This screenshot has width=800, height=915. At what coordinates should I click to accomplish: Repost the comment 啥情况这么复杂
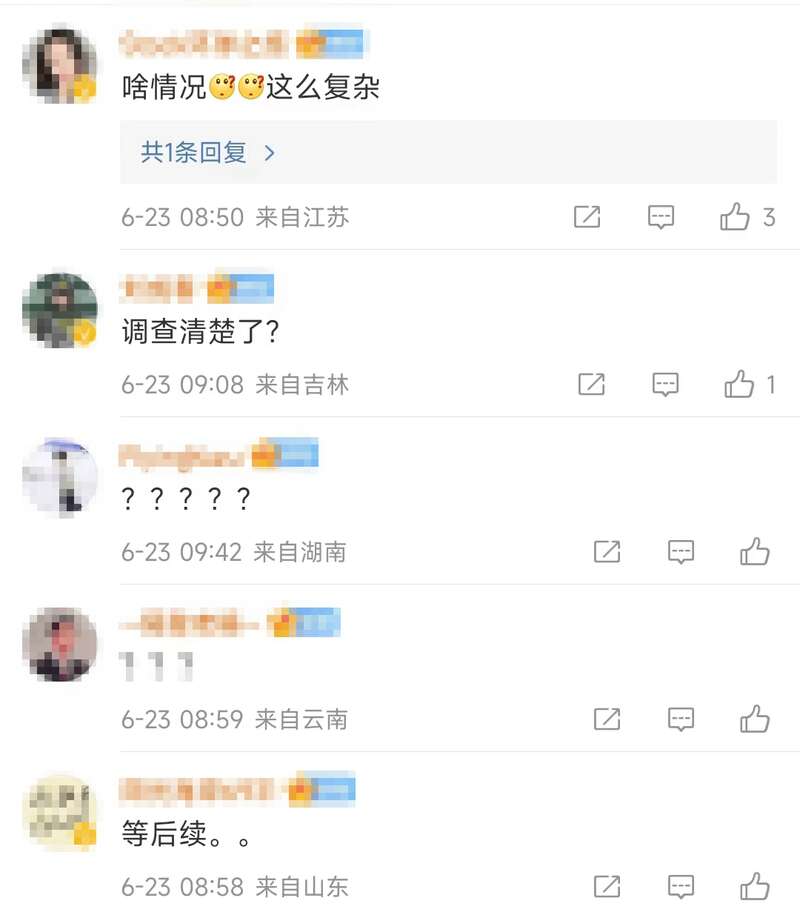click(x=587, y=217)
